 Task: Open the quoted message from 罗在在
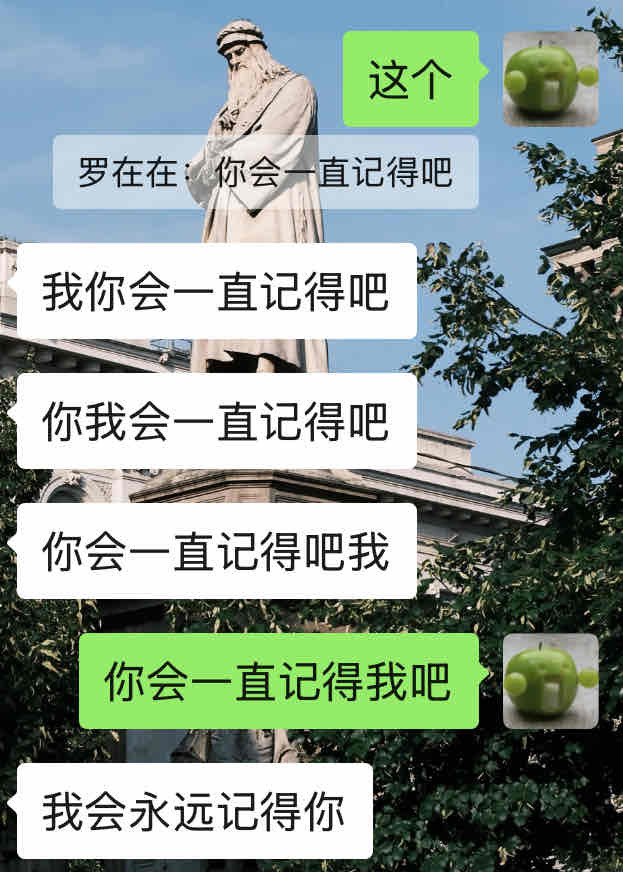pyautogui.click(x=265, y=172)
